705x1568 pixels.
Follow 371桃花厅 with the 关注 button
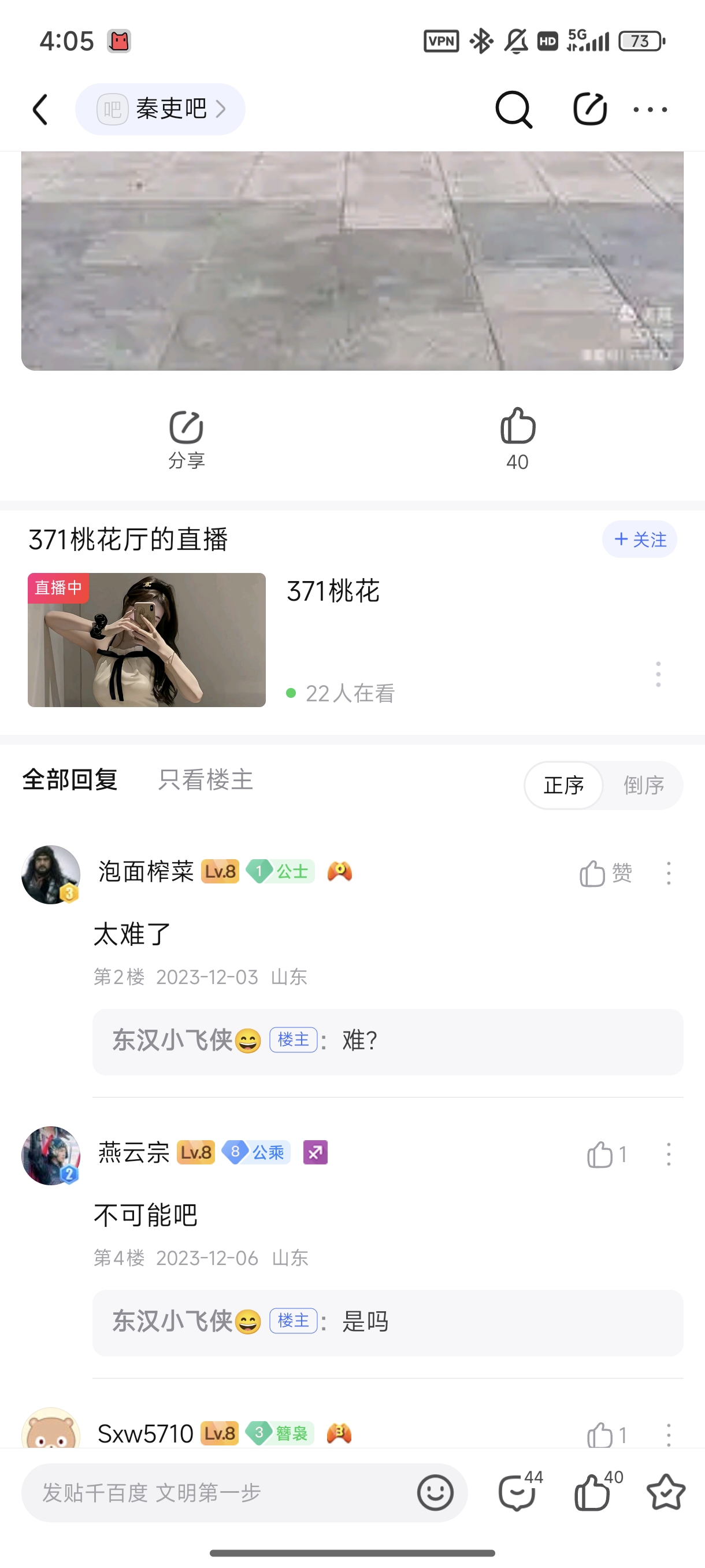pyautogui.click(x=639, y=539)
